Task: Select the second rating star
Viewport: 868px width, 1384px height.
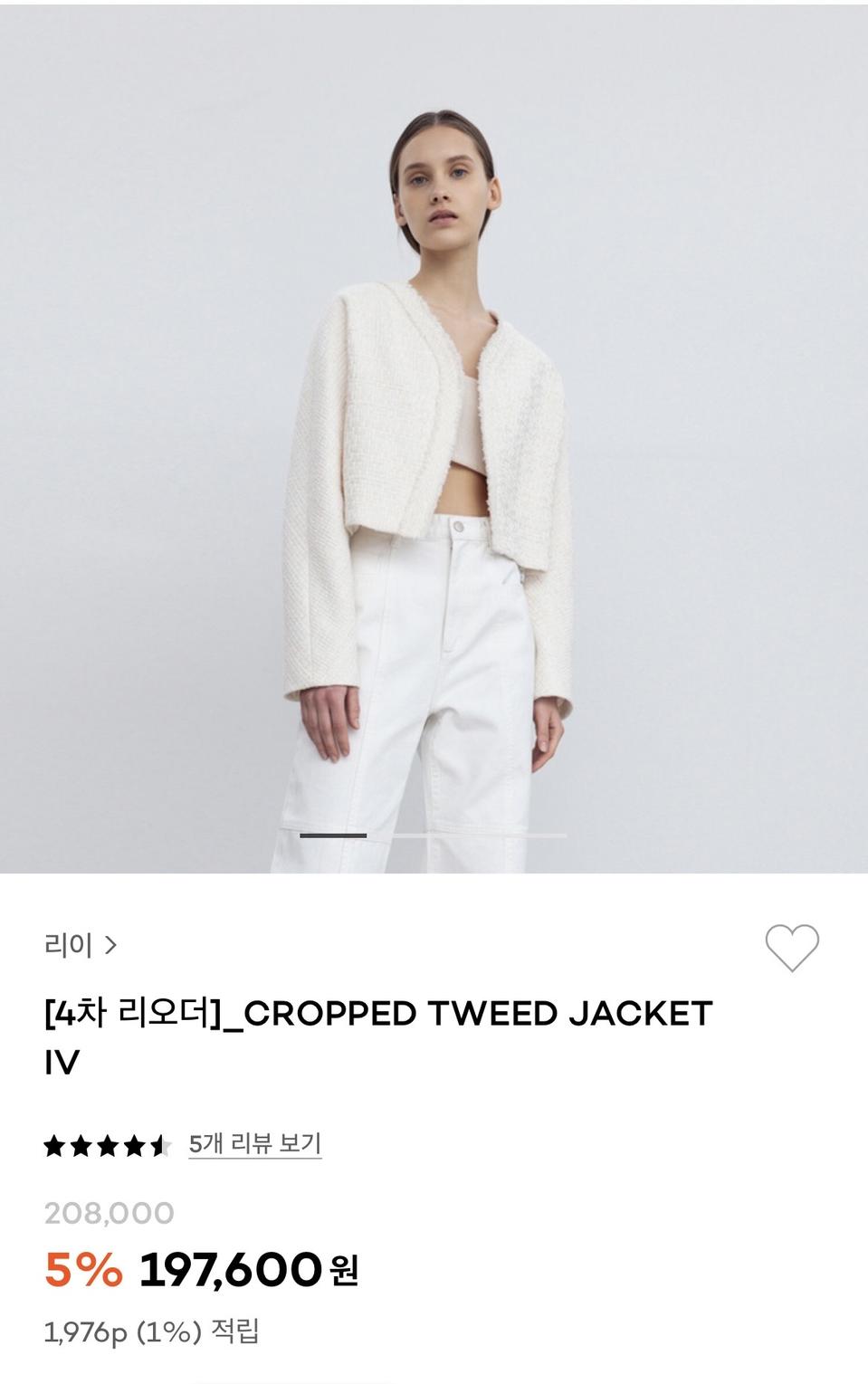Action: click(x=80, y=1143)
